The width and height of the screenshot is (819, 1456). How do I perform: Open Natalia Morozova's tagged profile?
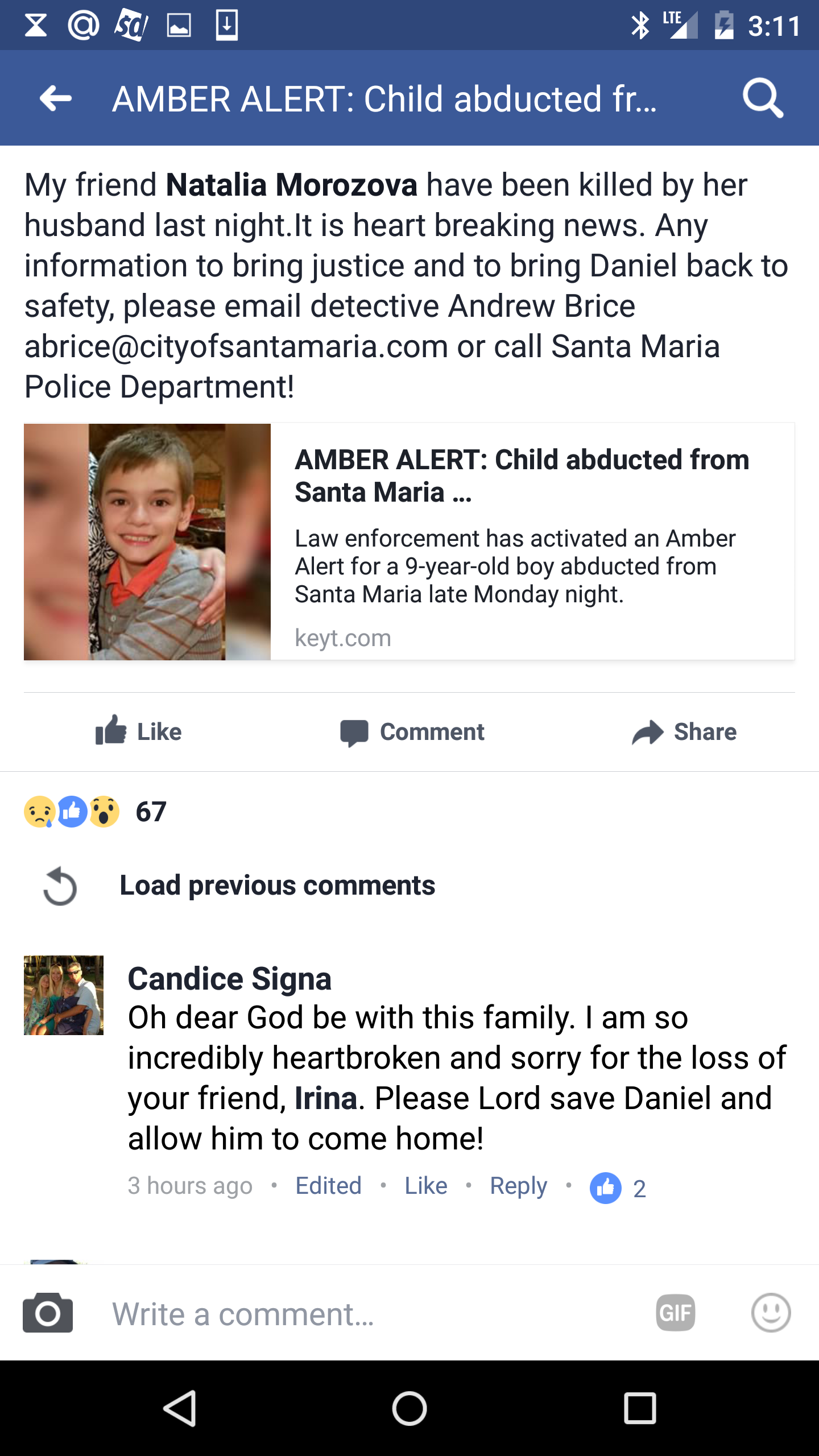291,185
